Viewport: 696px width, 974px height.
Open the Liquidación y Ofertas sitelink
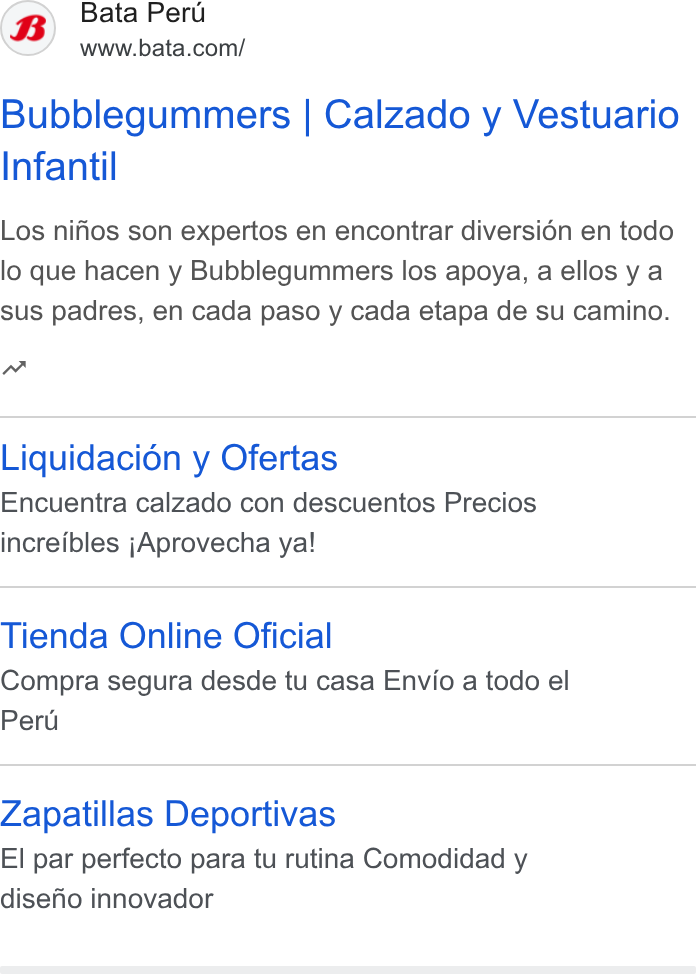tap(169, 458)
